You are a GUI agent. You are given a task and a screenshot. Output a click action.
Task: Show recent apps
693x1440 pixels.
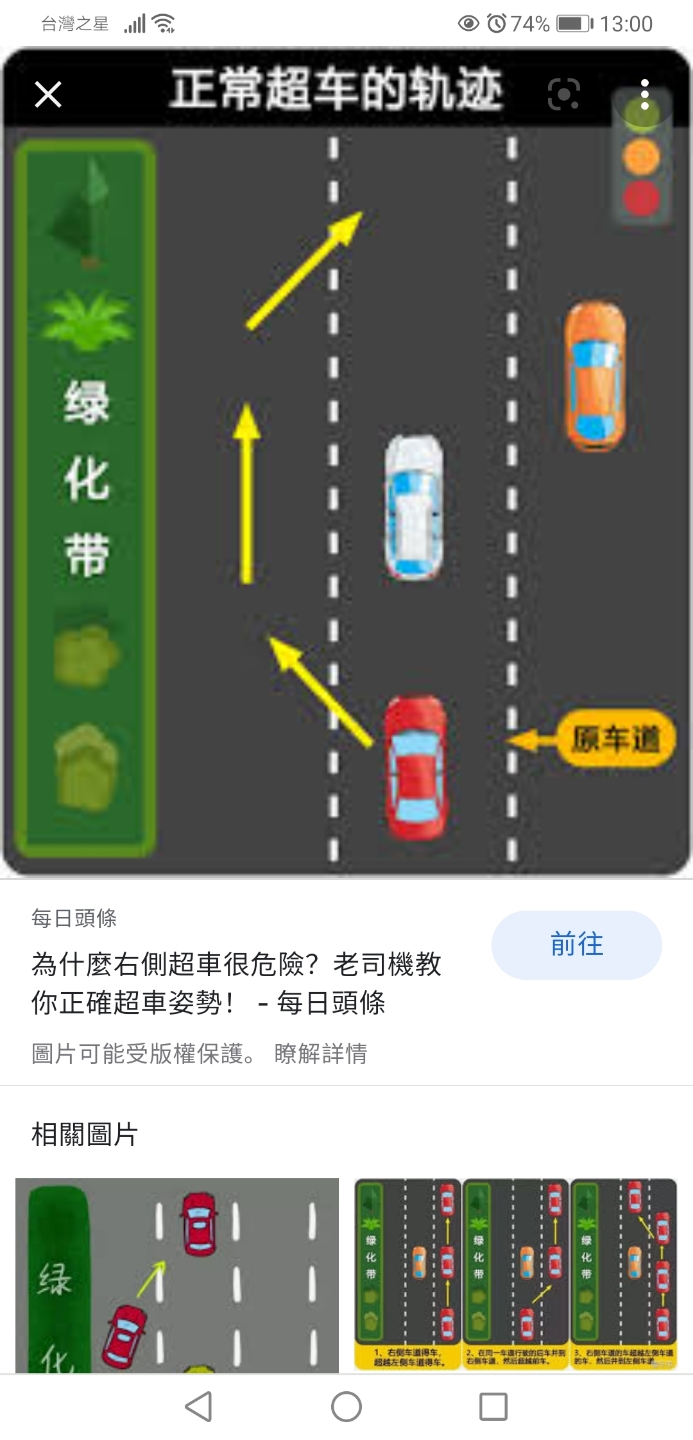click(493, 1407)
